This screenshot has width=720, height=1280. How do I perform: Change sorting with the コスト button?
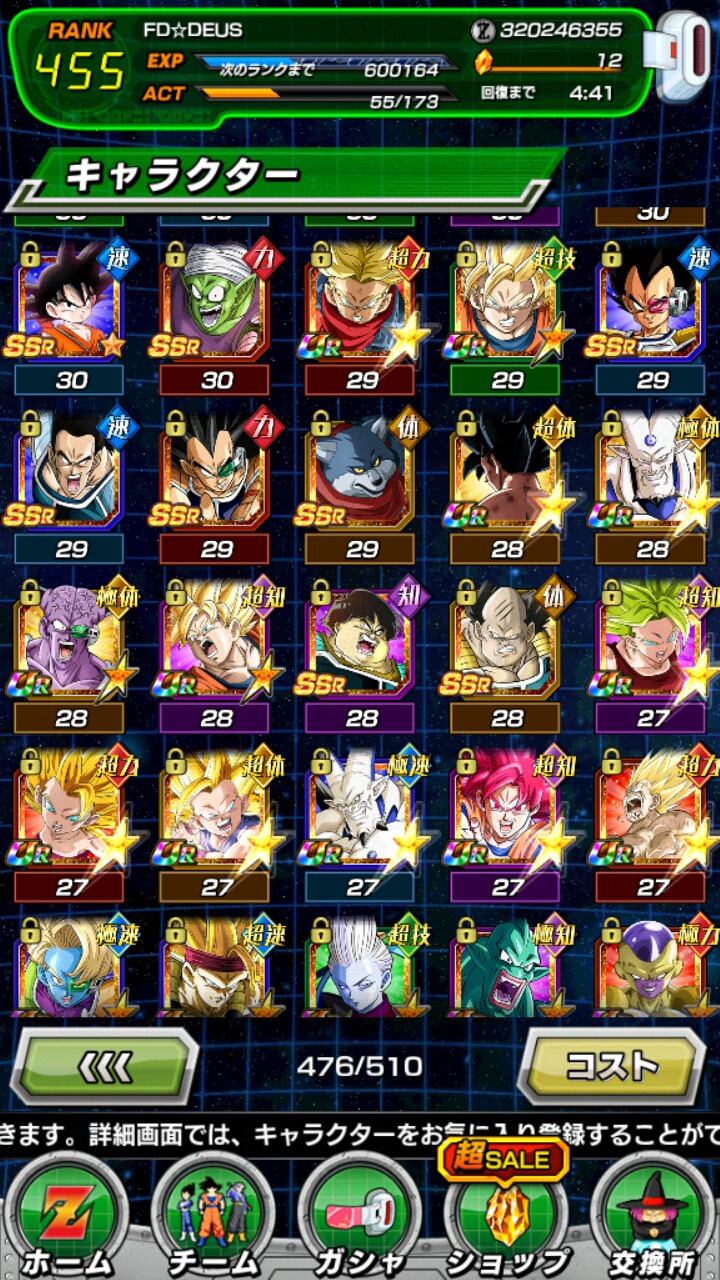[x=611, y=1067]
